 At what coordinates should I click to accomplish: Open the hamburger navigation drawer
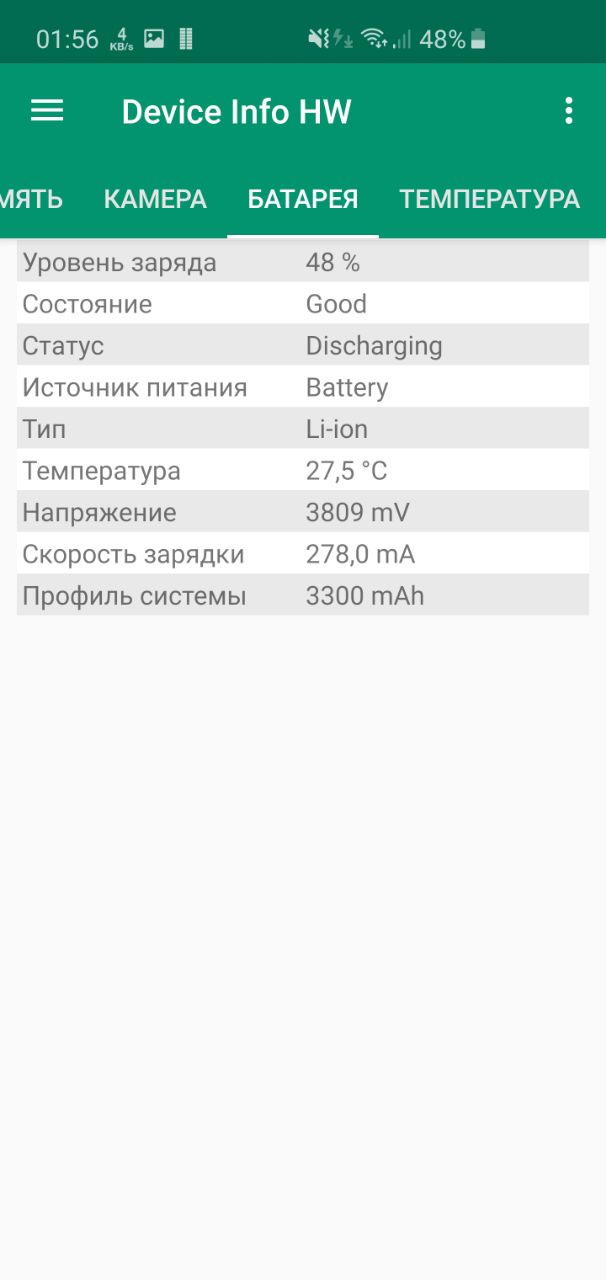(x=47, y=111)
